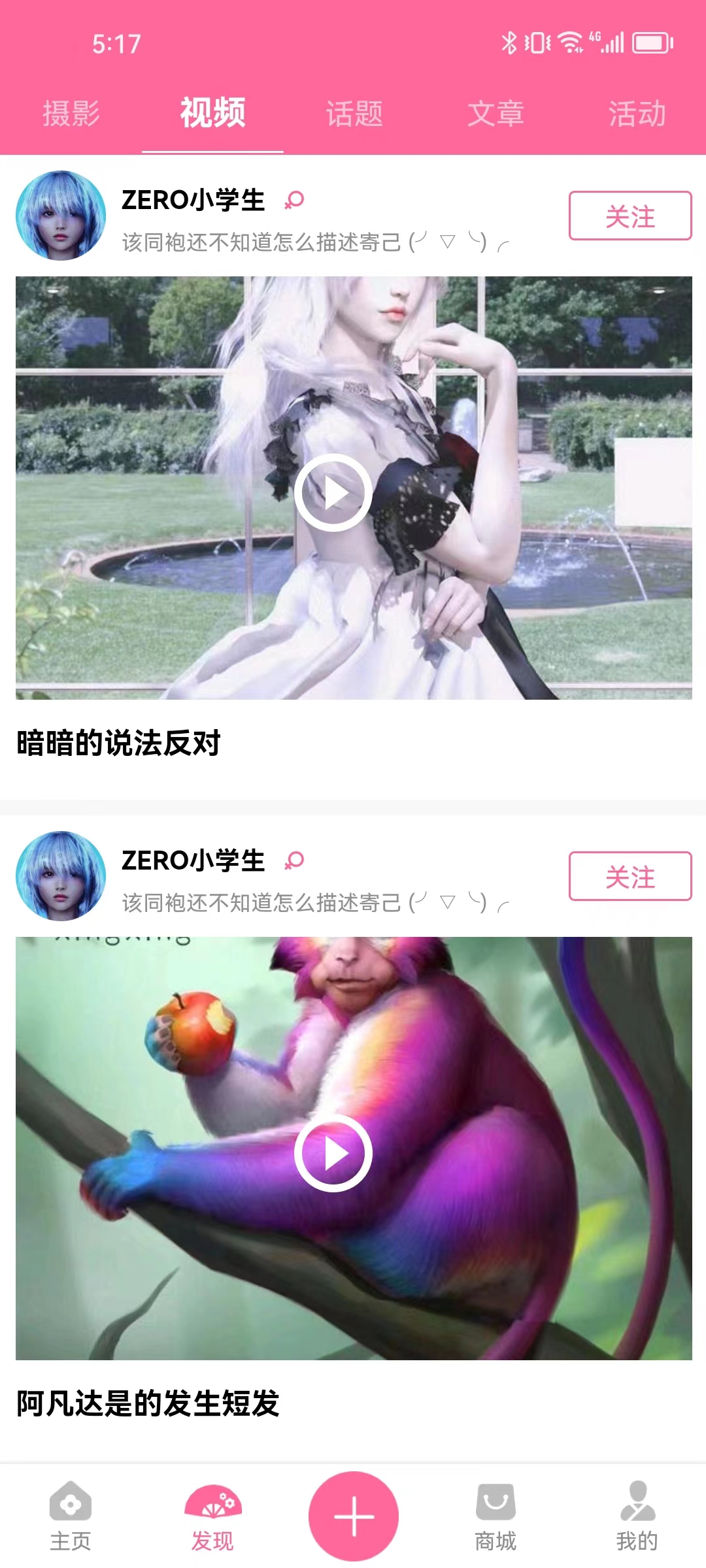
Task: Switch to the 摄影 tab
Action: pyautogui.click(x=71, y=113)
